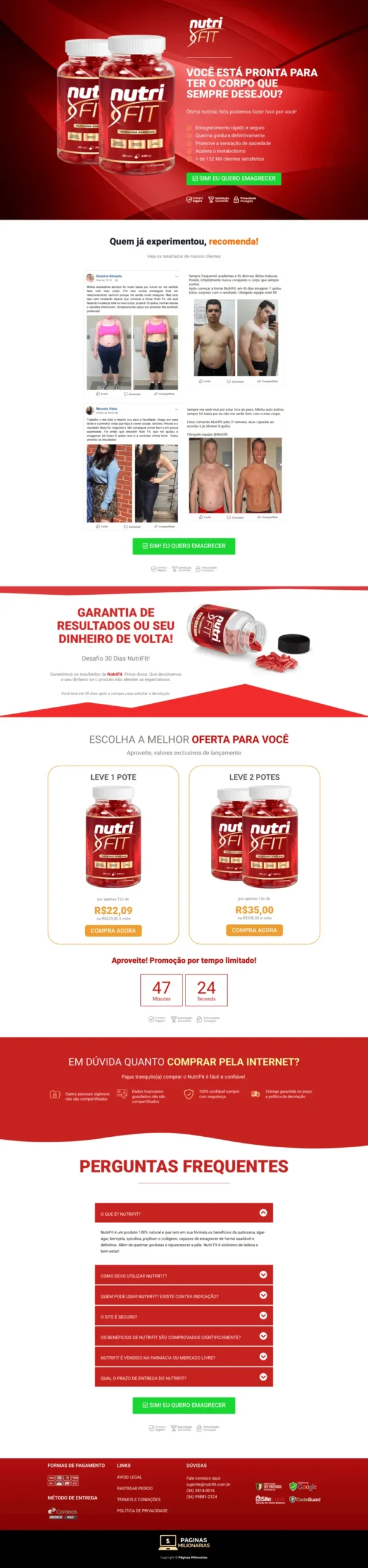Buy the Leve 1 Pote offer now

point(113,930)
